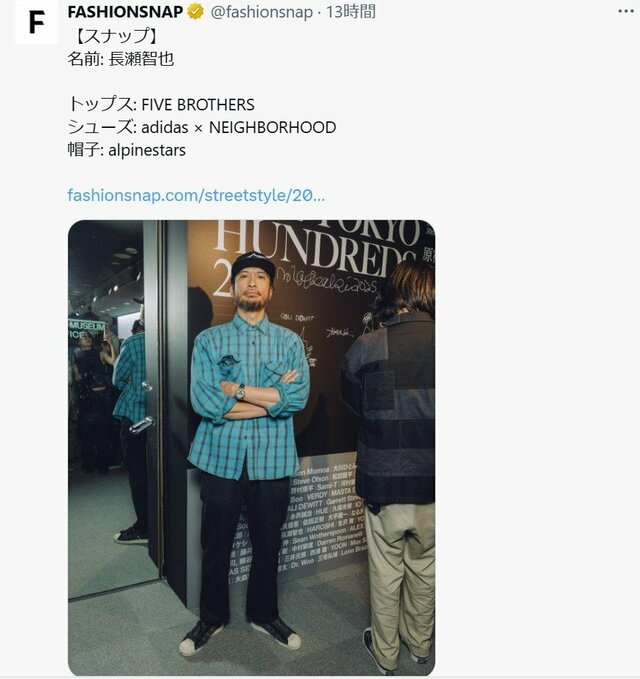Open the FASHIONSNAP profile avatar
Image resolution: width=640 pixels, height=679 pixels.
36,23
